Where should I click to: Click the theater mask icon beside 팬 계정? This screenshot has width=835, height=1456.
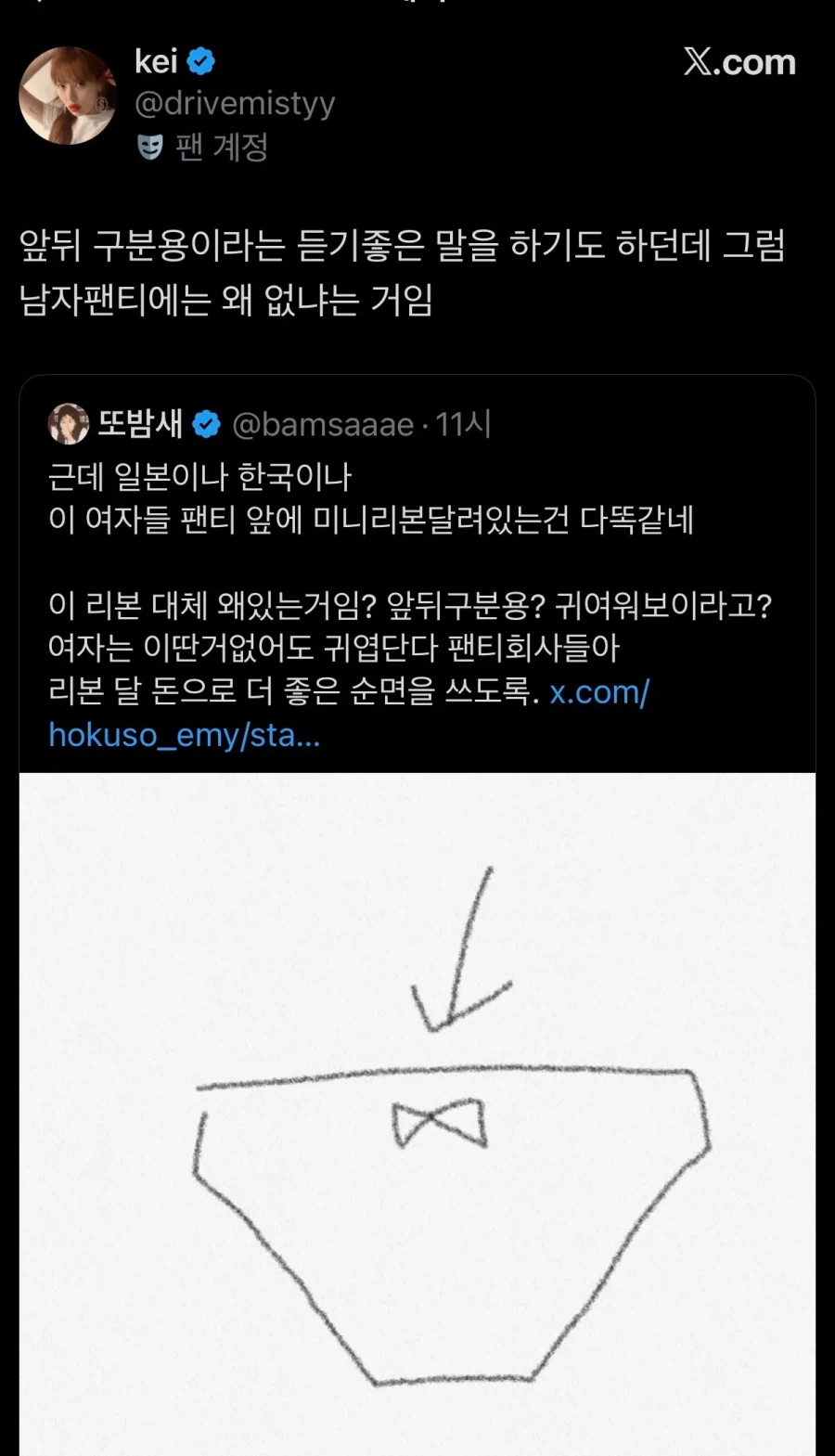147,148
